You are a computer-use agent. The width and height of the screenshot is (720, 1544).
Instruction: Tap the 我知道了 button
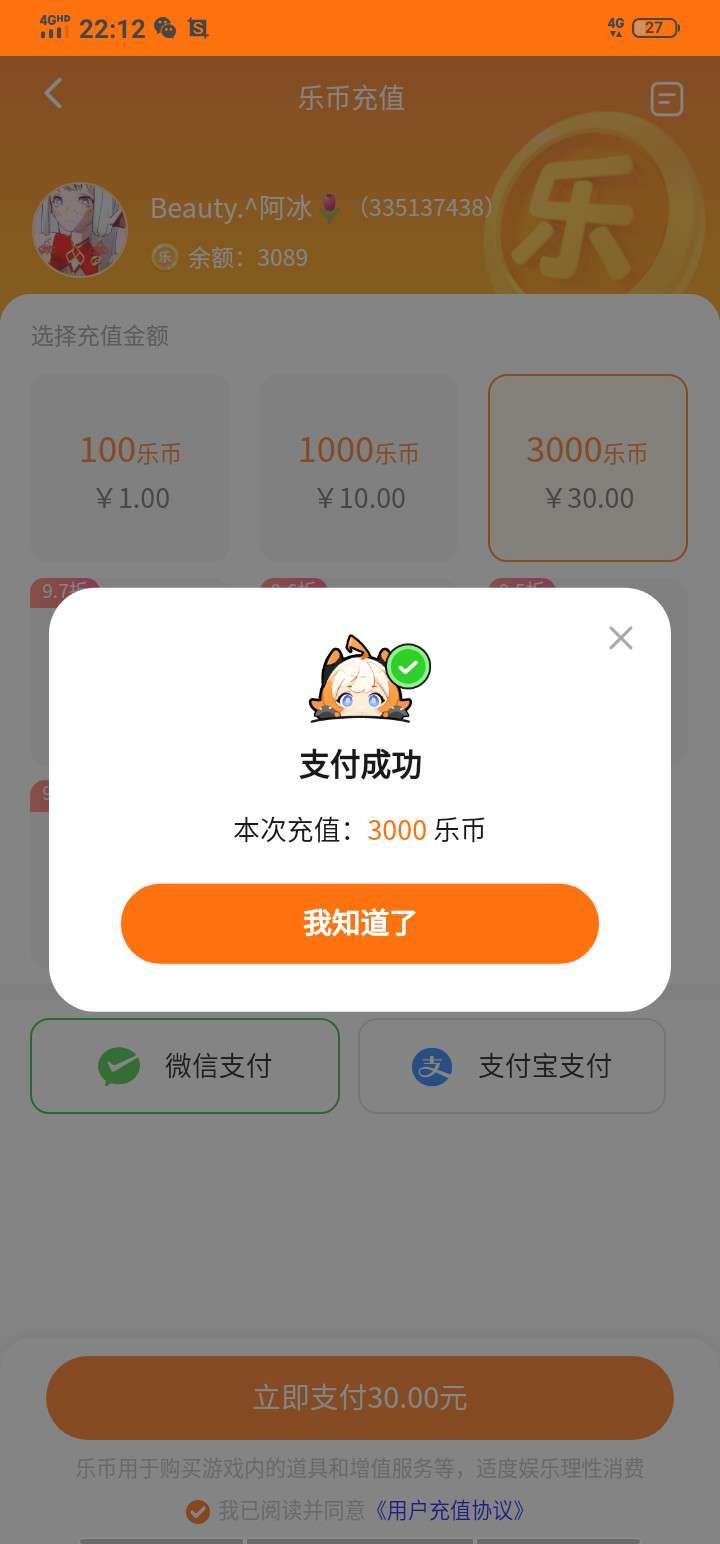[x=360, y=923]
